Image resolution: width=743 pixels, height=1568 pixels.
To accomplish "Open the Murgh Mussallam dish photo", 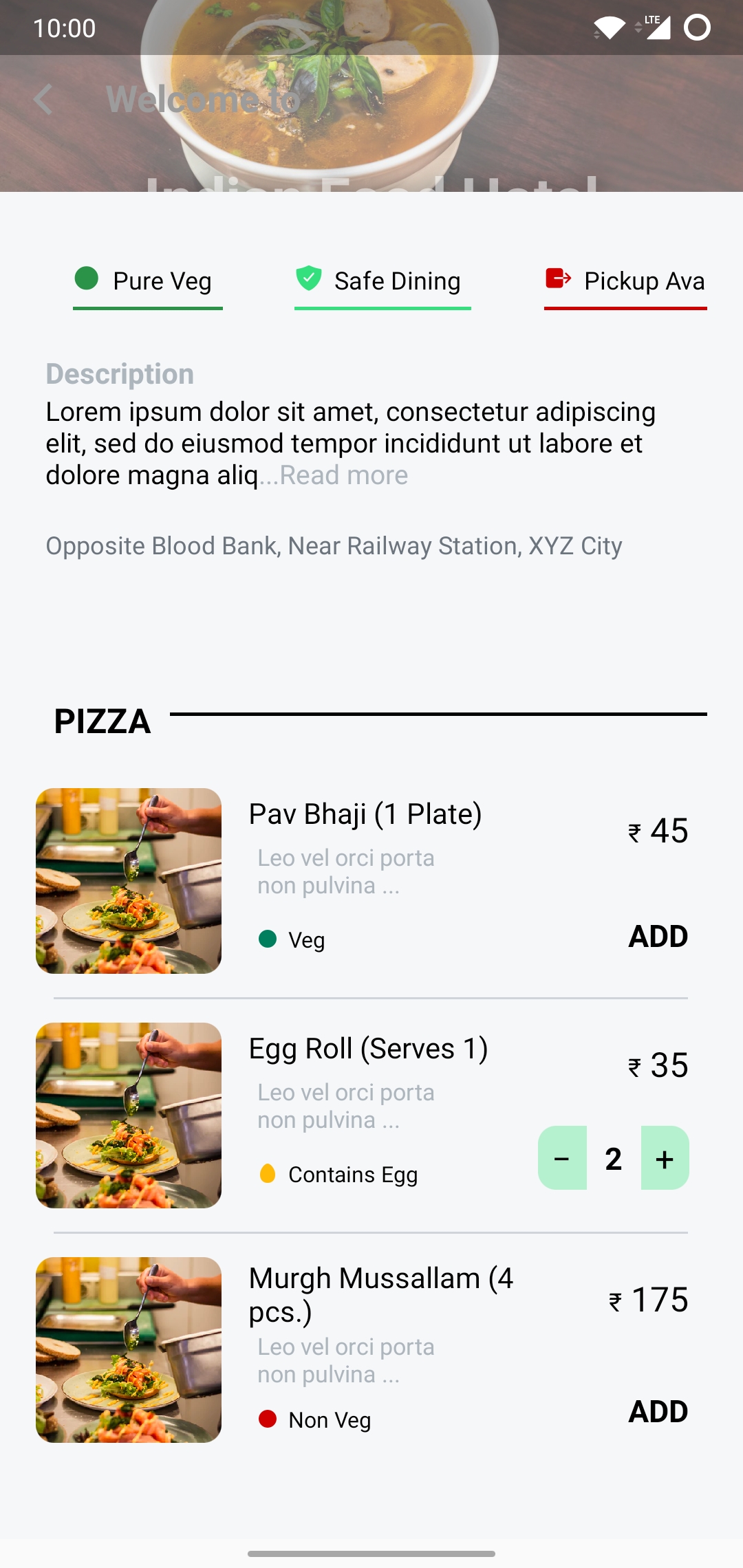I will [x=129, y=1350].
